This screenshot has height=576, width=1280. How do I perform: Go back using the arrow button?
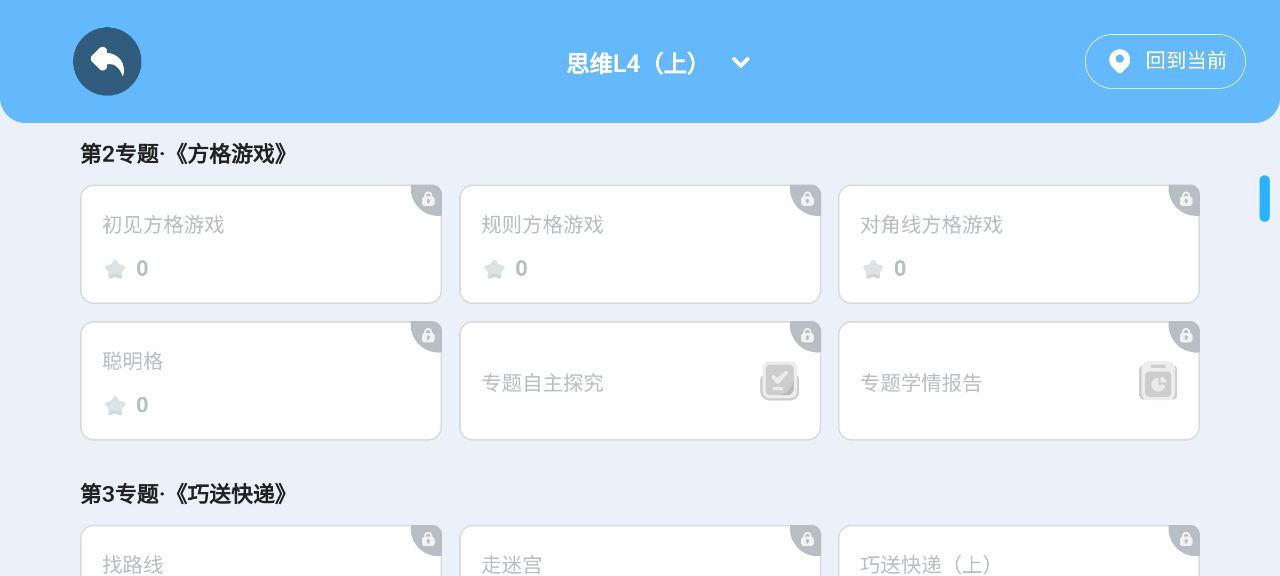pyautogui.click(x=107, y=62)
